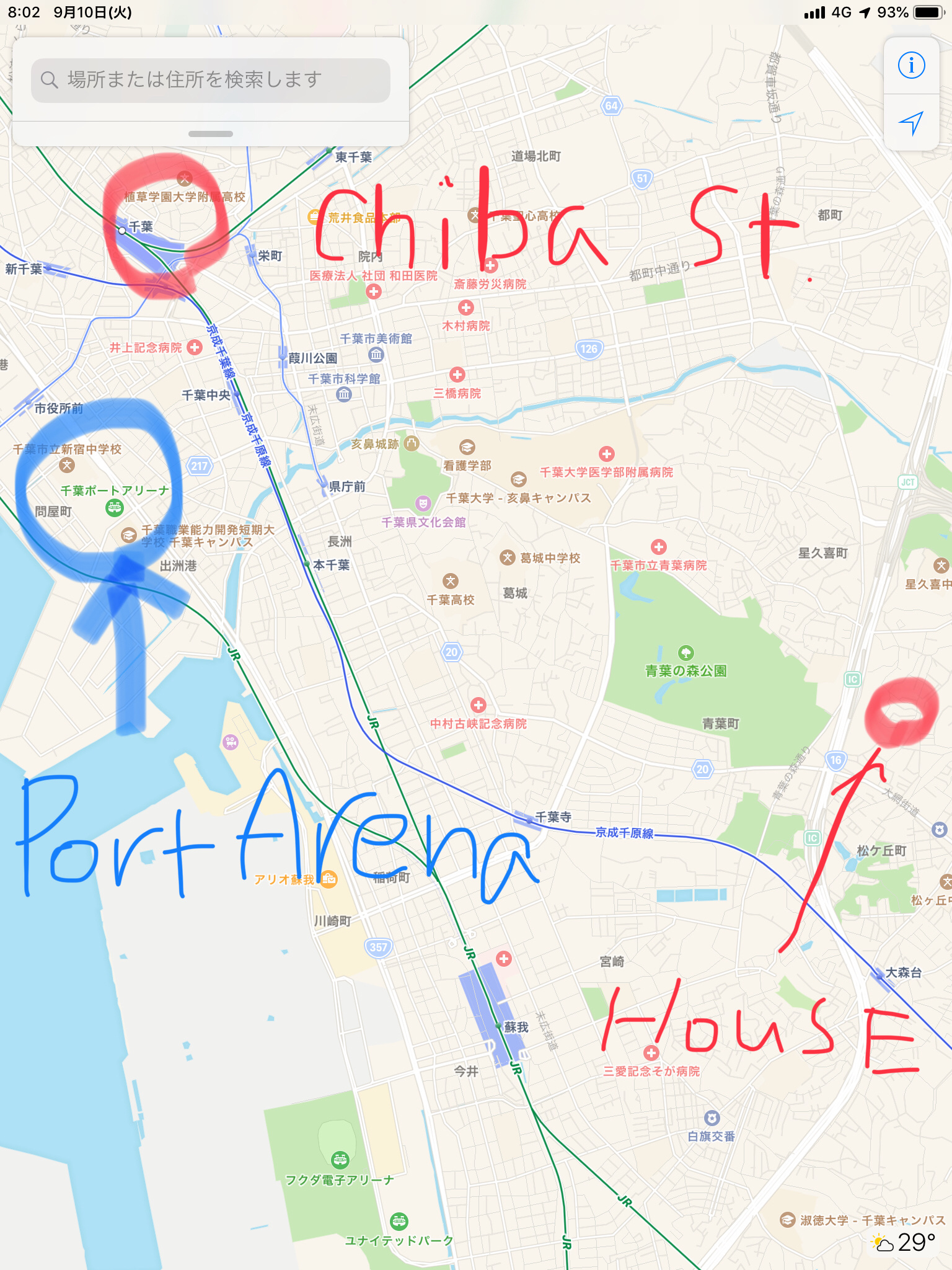This screenshot has height=1270, width=952.
Task: Open the map settings info button
Action: coord(911,65)
